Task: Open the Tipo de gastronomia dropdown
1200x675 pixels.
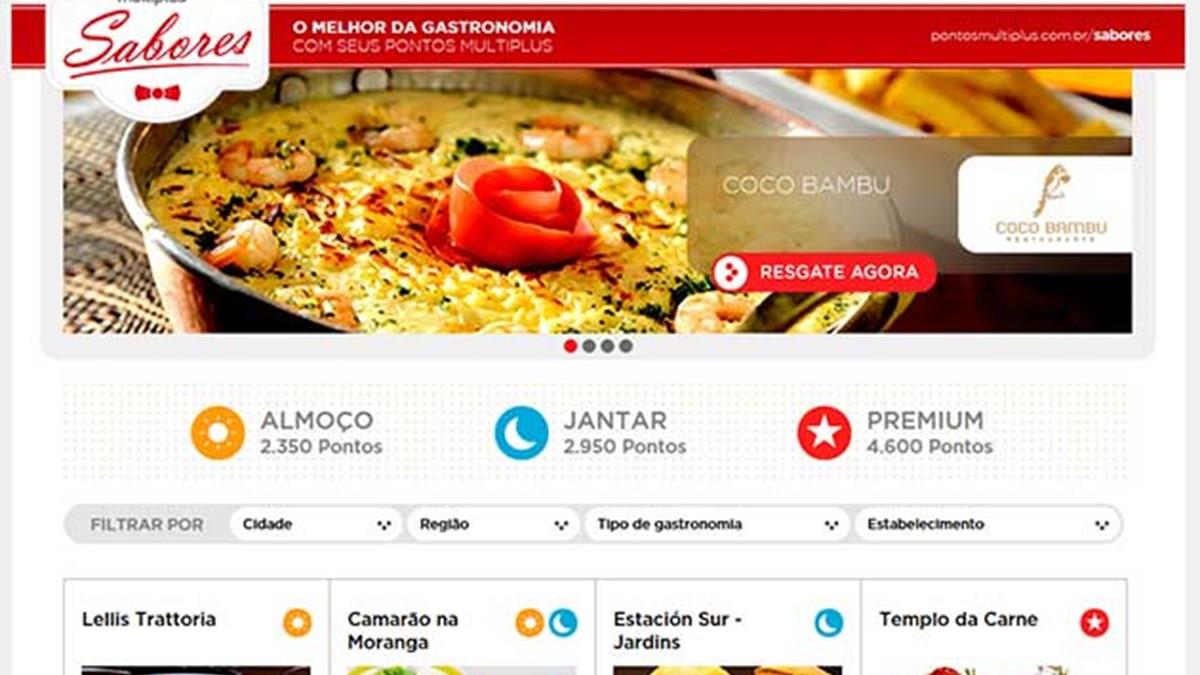Action: coord(716,524)
